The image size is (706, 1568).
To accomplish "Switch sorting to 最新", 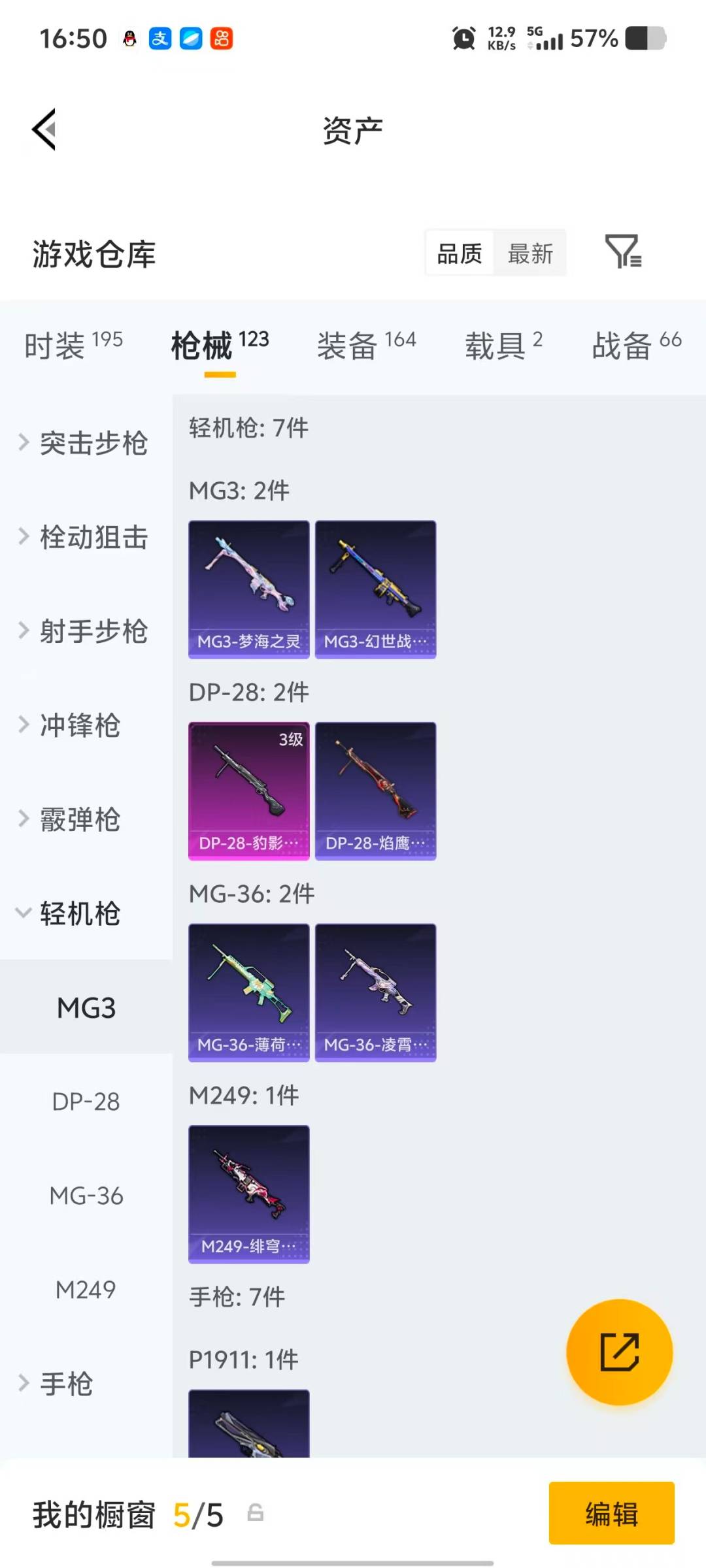I will tap(531, 253).
